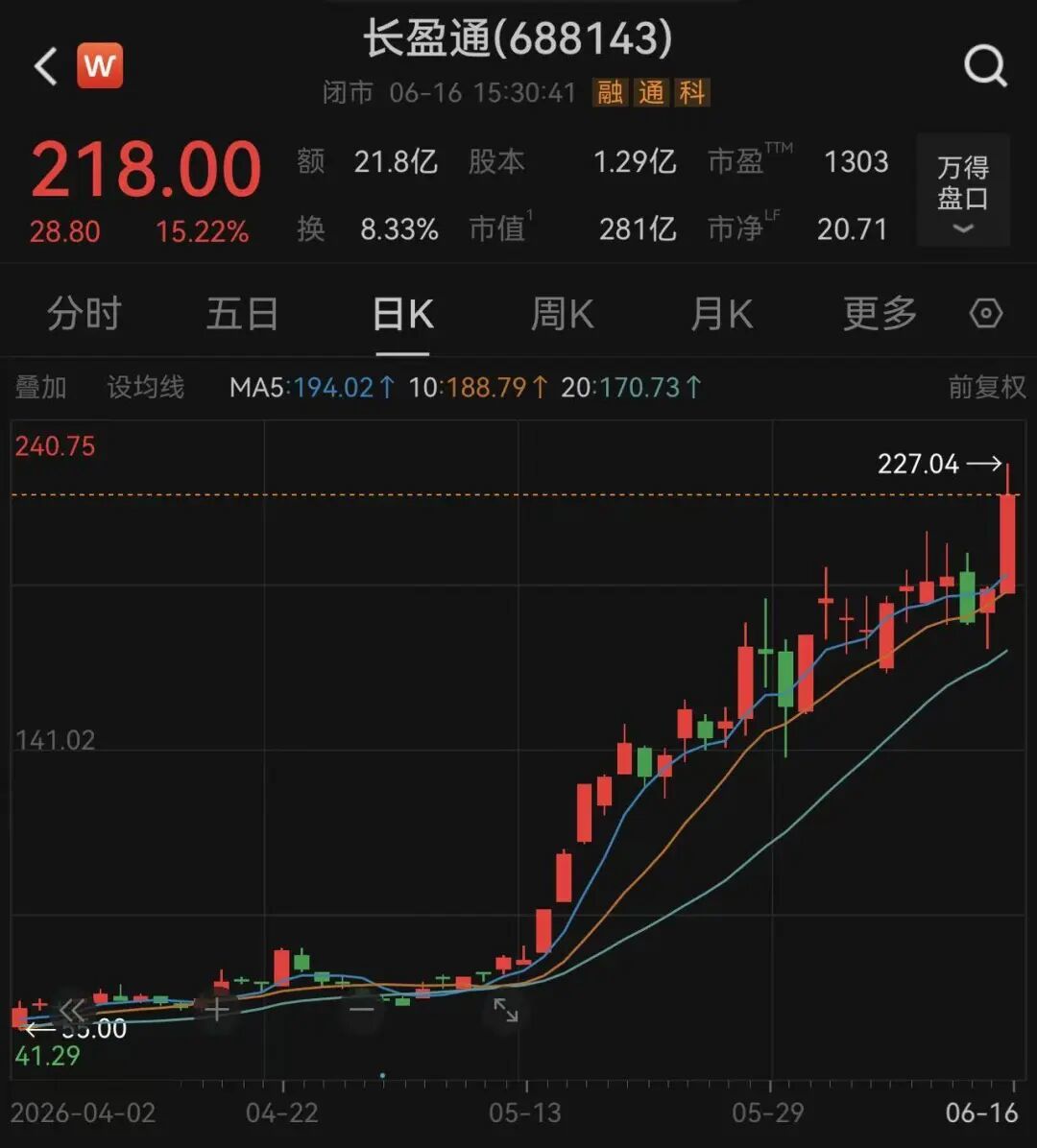This screenshot has height=1148, width=1037.
Task: Open the 更多 chart period options
Action: coord(880,314)
